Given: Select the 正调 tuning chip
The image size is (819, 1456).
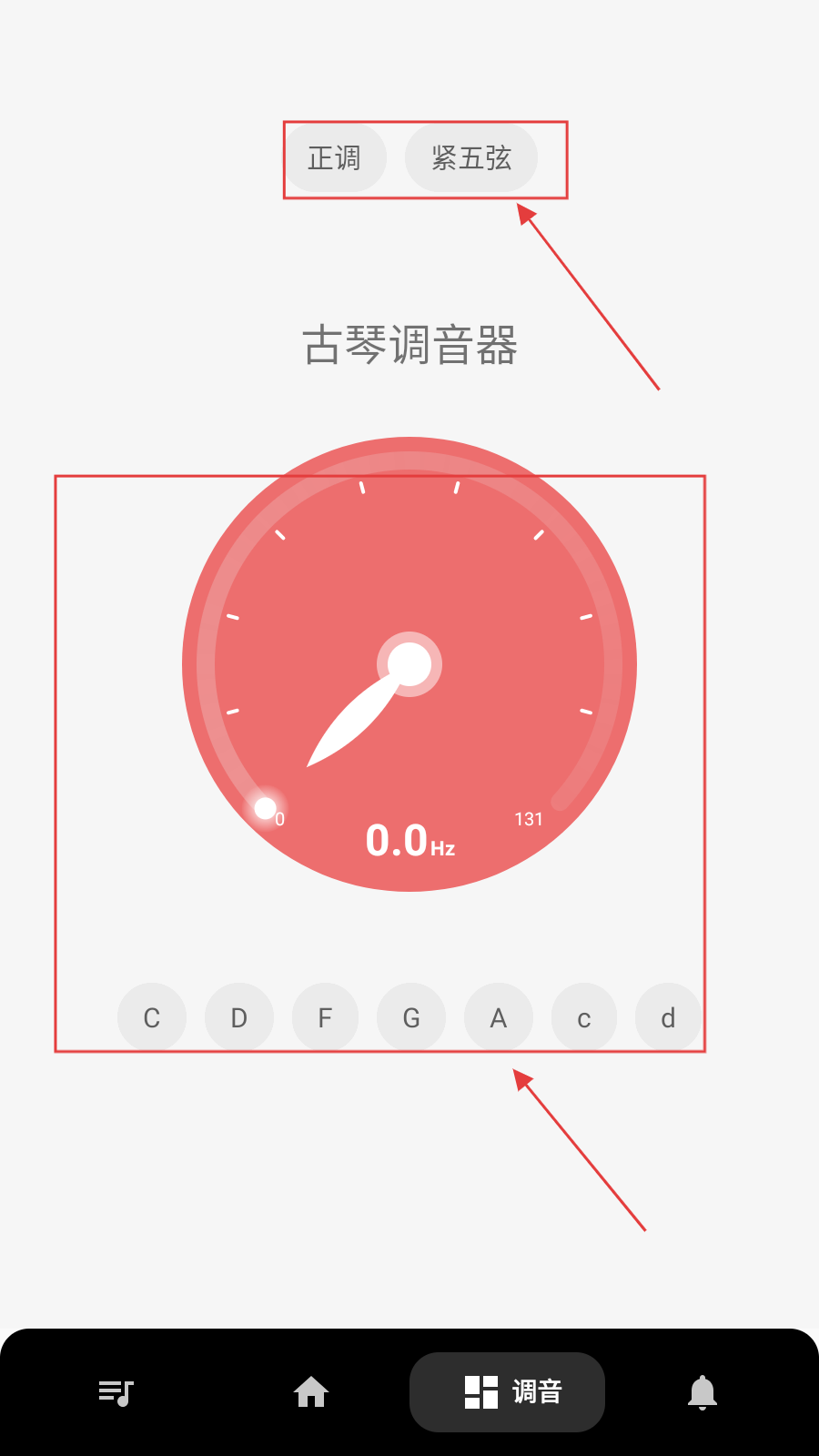Looking at the screenshot, I should pos(335,158).
